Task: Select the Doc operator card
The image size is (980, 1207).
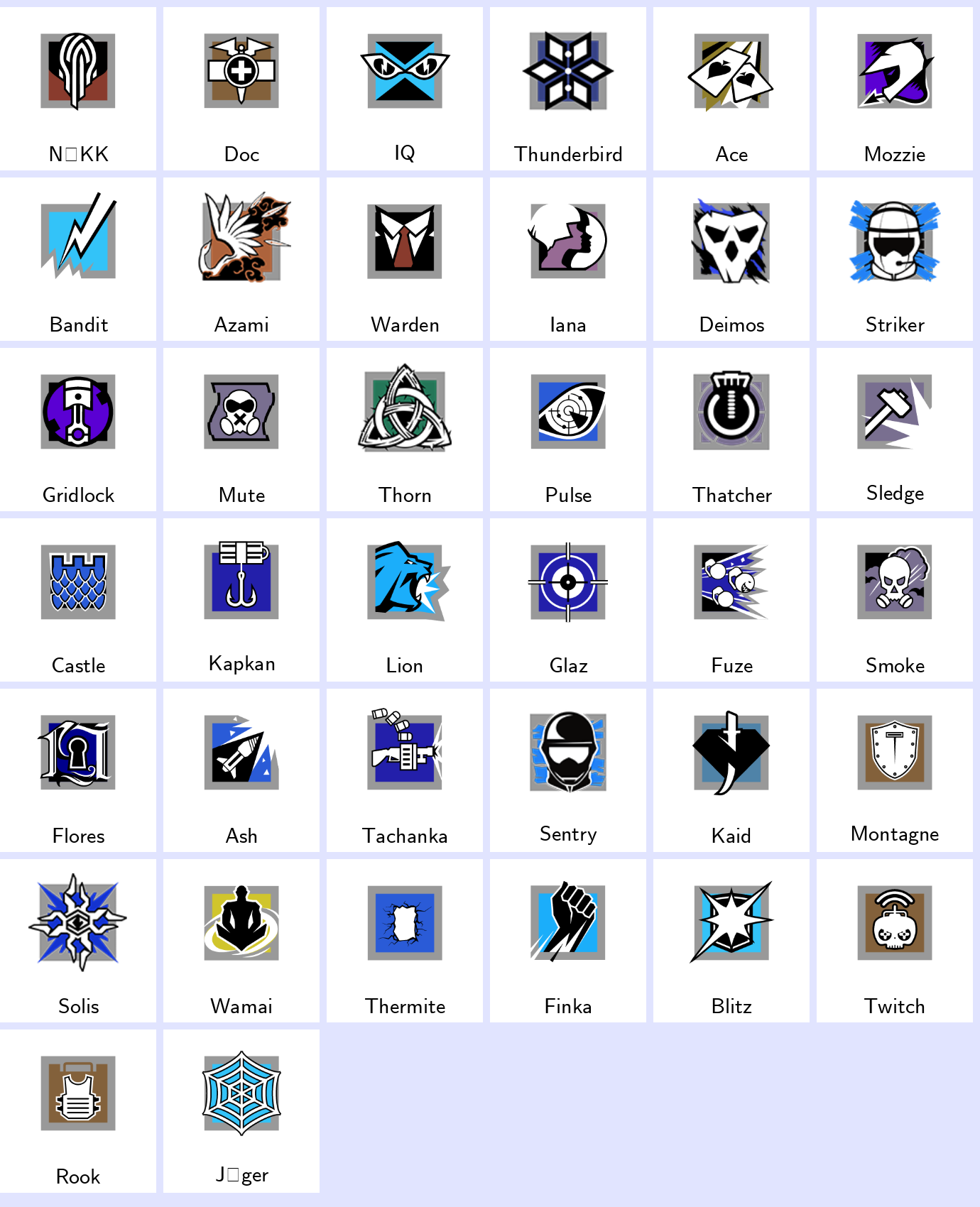Action: click(x=241, y=89)
